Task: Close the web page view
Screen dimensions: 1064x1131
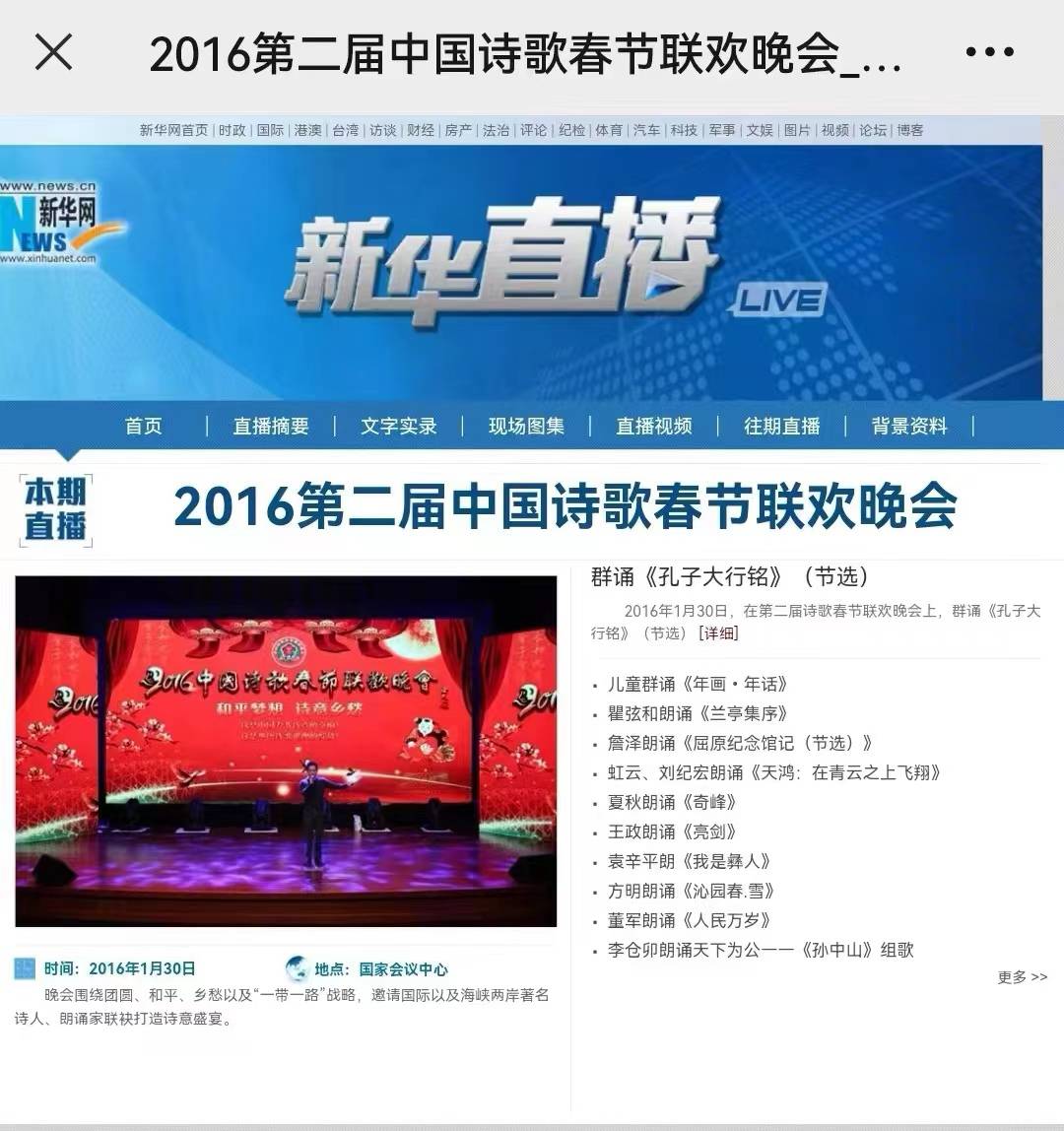Action: click(53, 51)
